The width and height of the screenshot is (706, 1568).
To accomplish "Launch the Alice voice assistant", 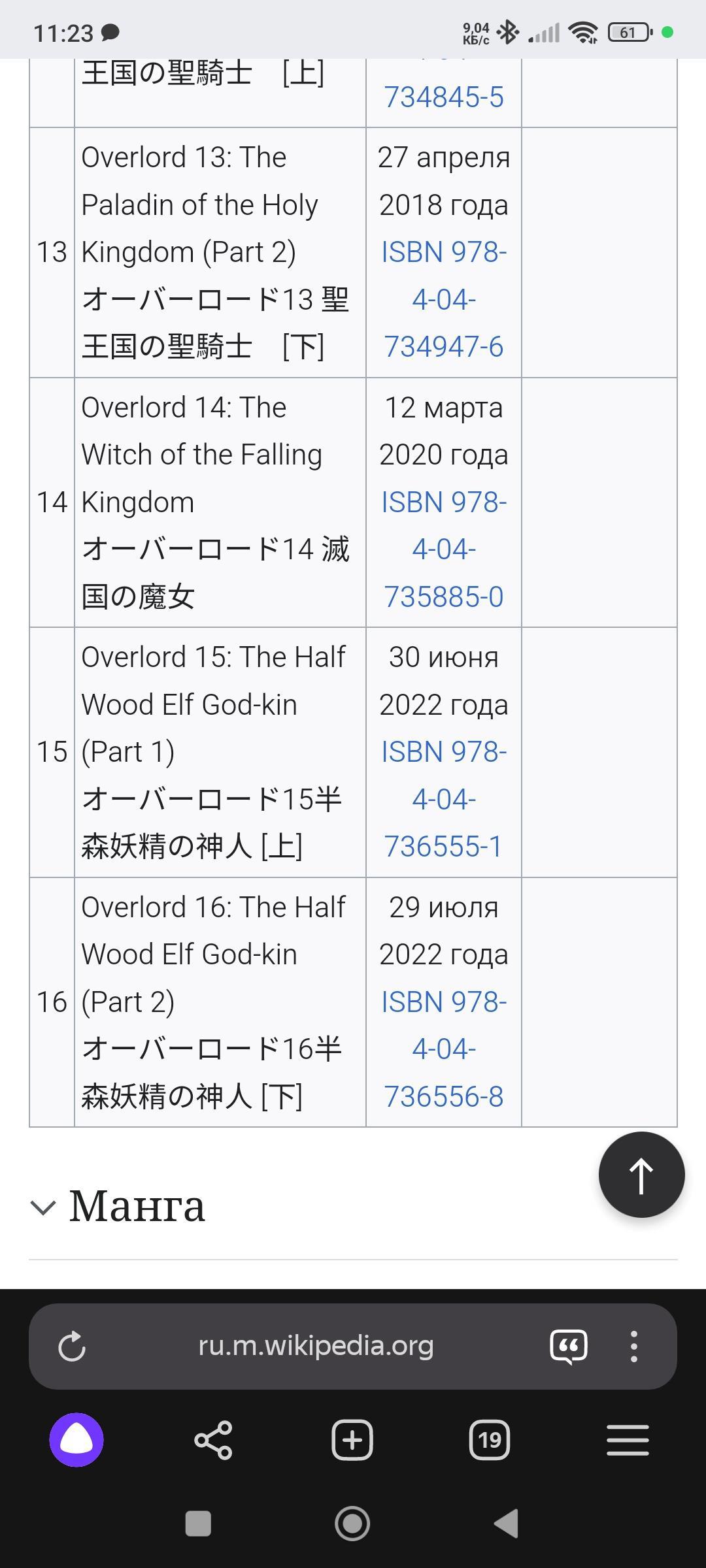I will 76,1440.
